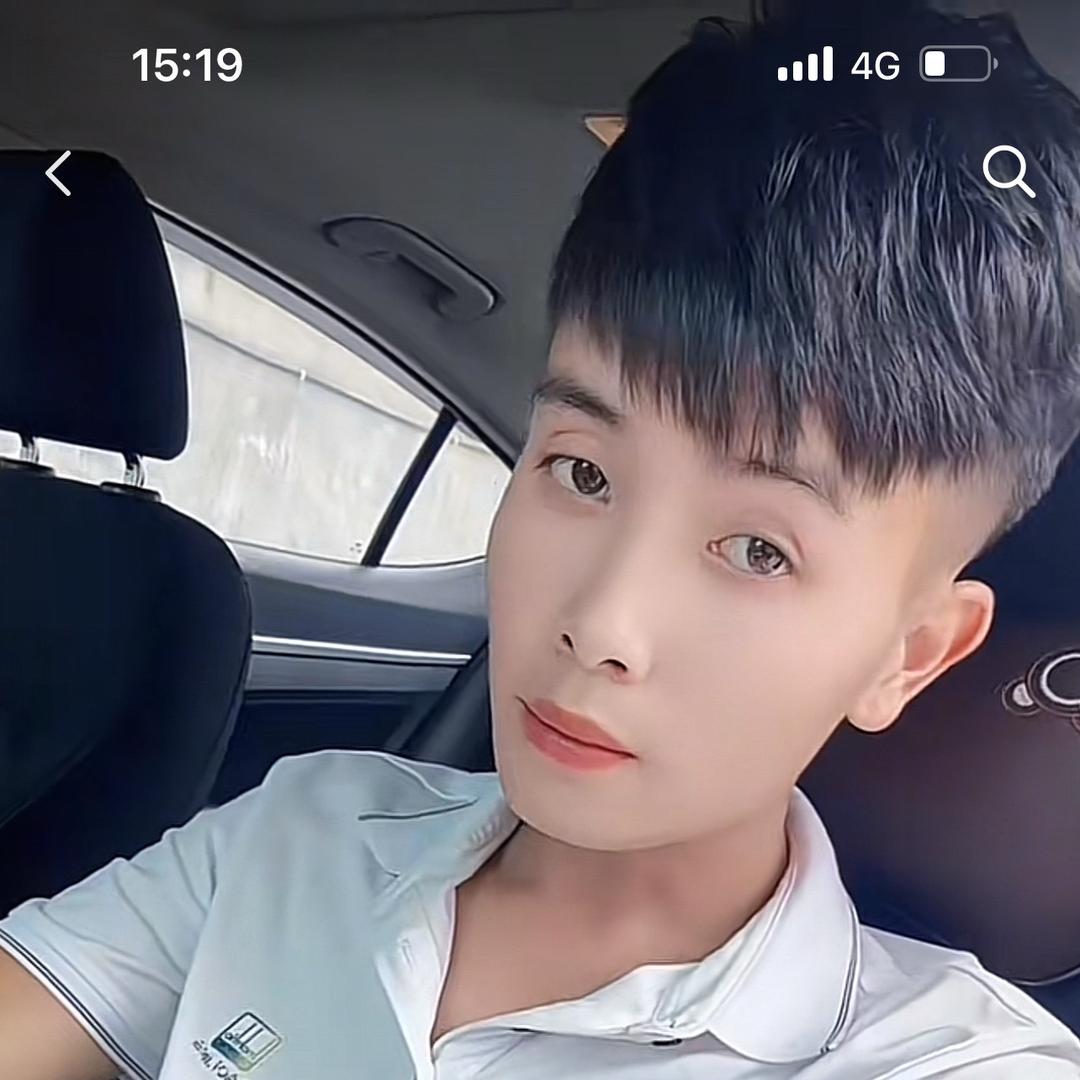Go back using the top arrow
Viewport: 1080px width, 1080px height.
click(x=59, y=173)
